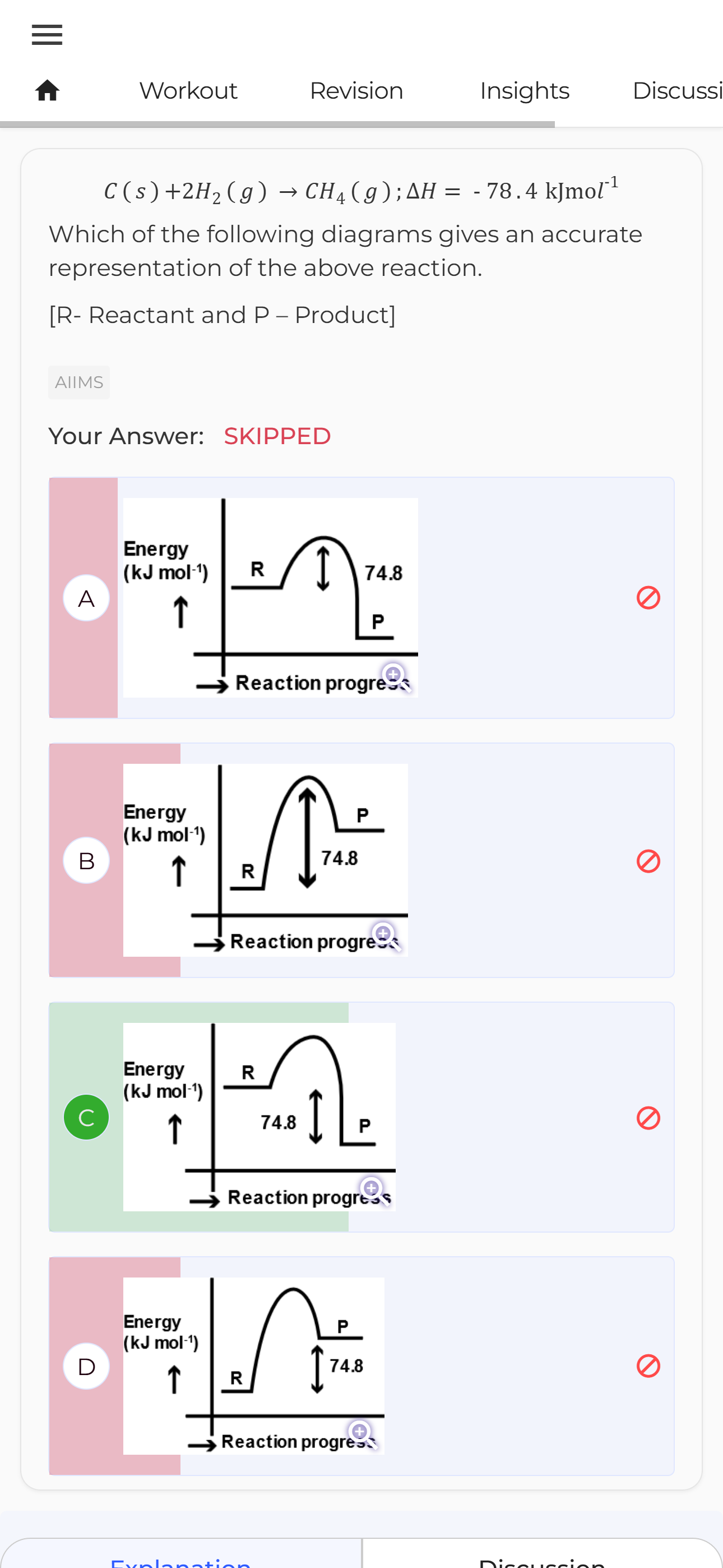The image size is (723, 1568).
Task: Select option C
Action: click(86, 1117)
